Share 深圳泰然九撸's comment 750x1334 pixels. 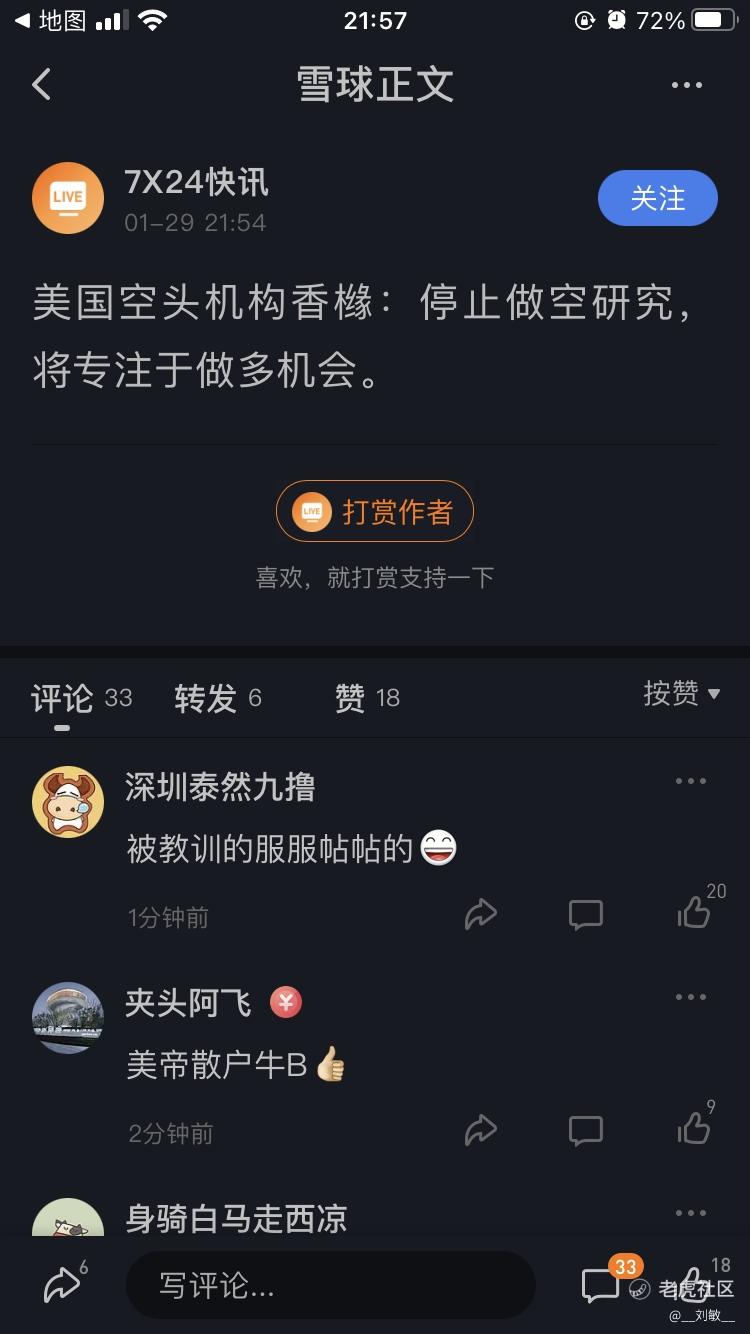pos(481,914)
